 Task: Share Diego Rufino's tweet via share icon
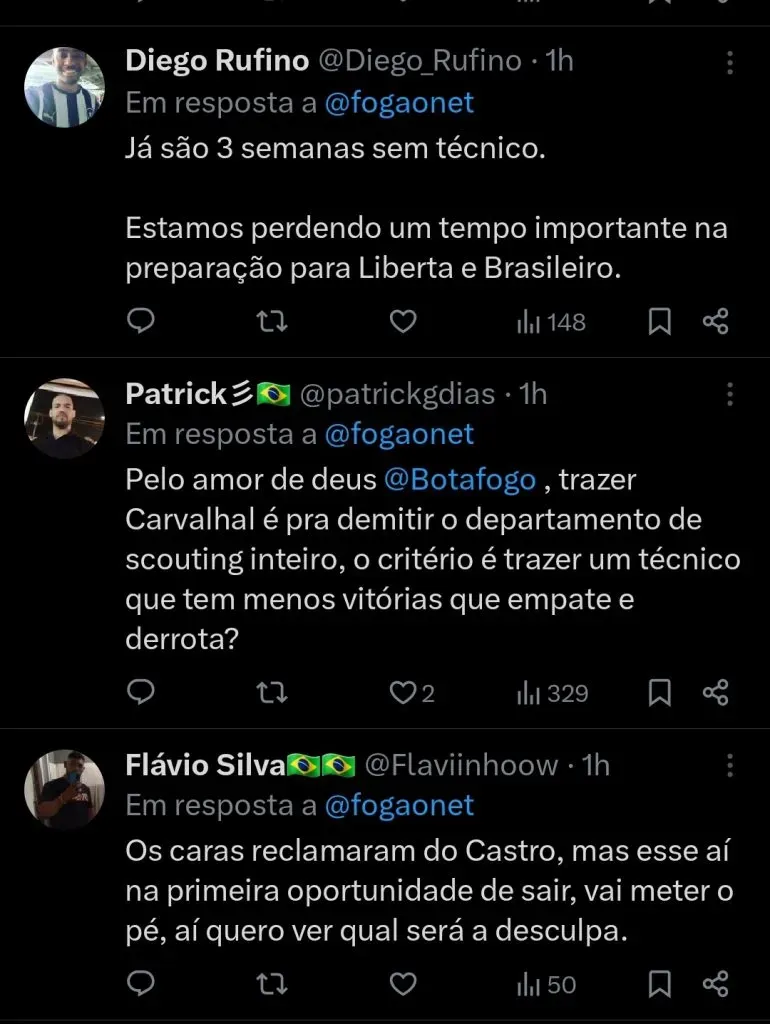click(x=716, y=321)
